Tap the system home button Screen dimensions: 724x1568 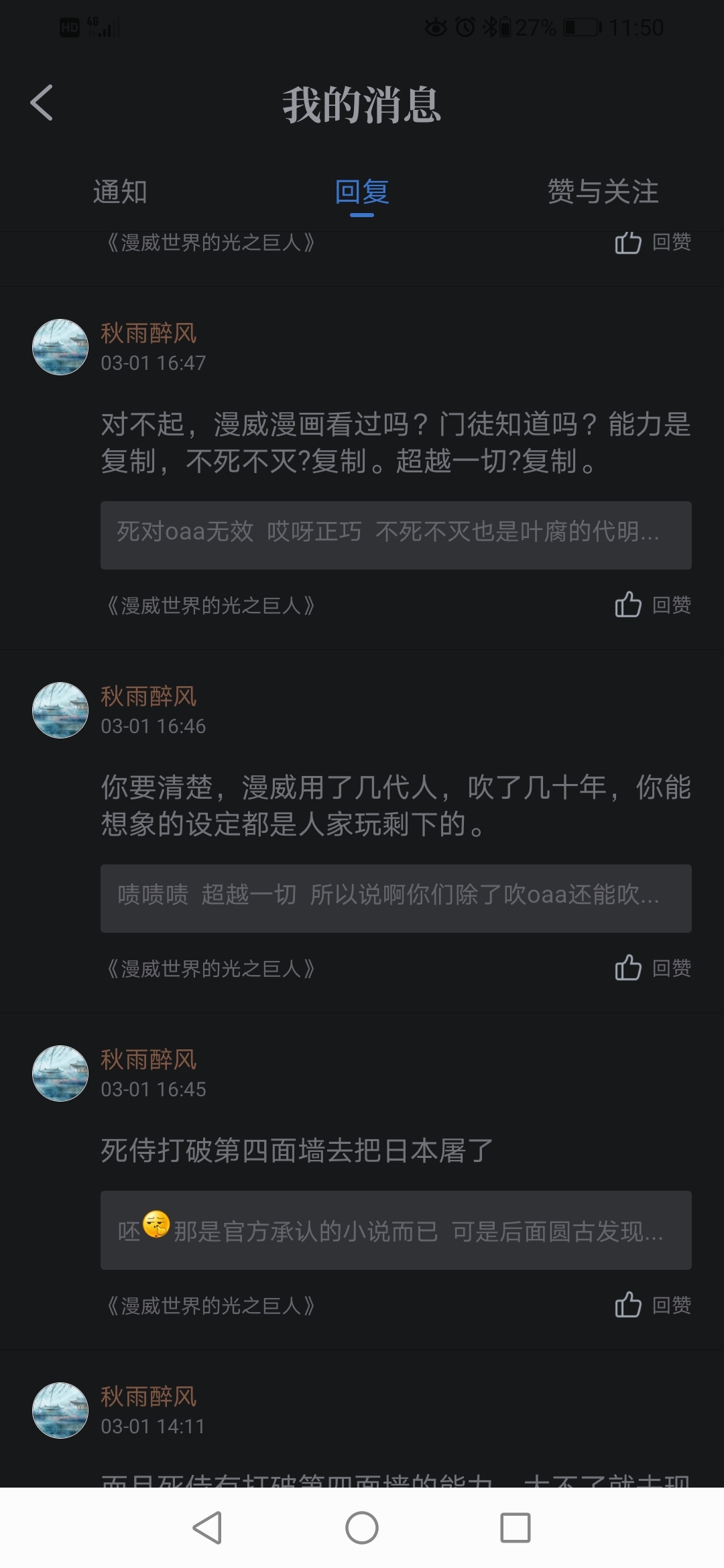tap(362, 1528)
